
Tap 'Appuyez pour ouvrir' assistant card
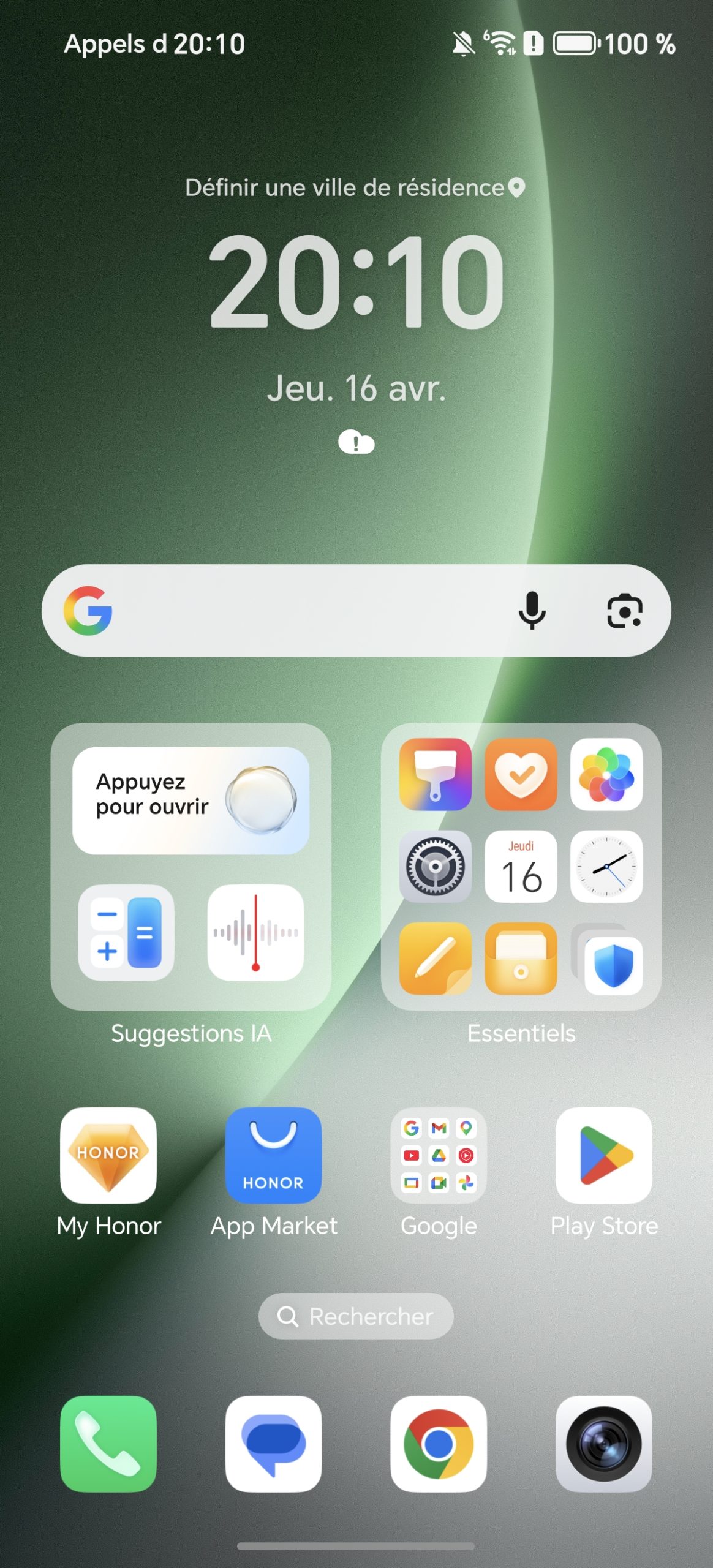click(x=191, y=801)
